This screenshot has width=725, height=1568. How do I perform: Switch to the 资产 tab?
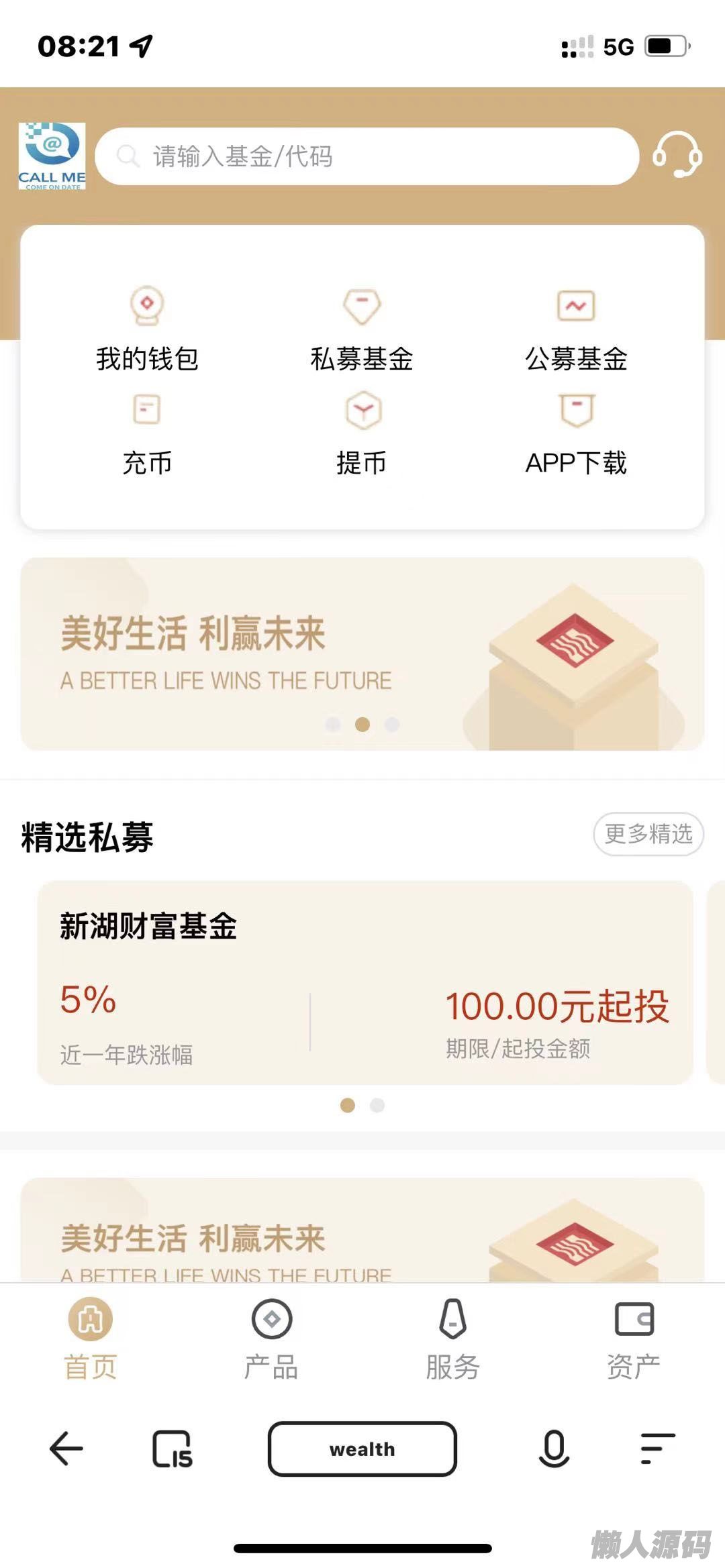[x=634, y=1339]
